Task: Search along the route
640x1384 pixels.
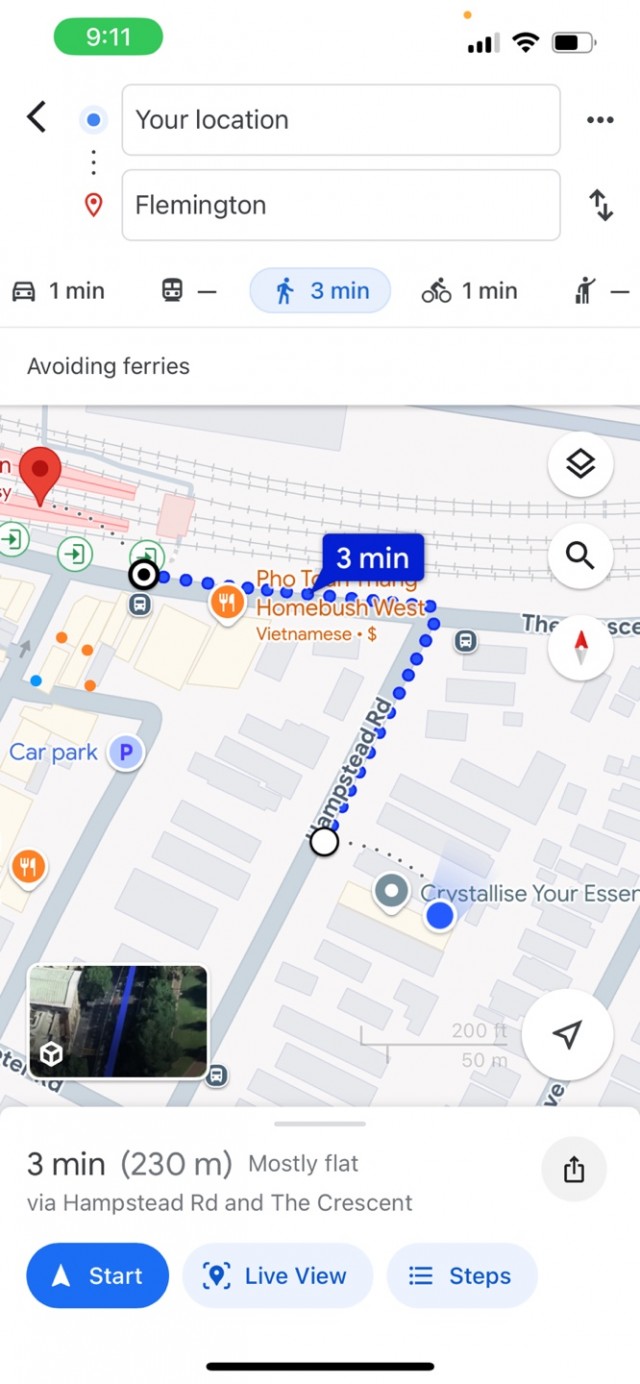Action: pos(580,555)
